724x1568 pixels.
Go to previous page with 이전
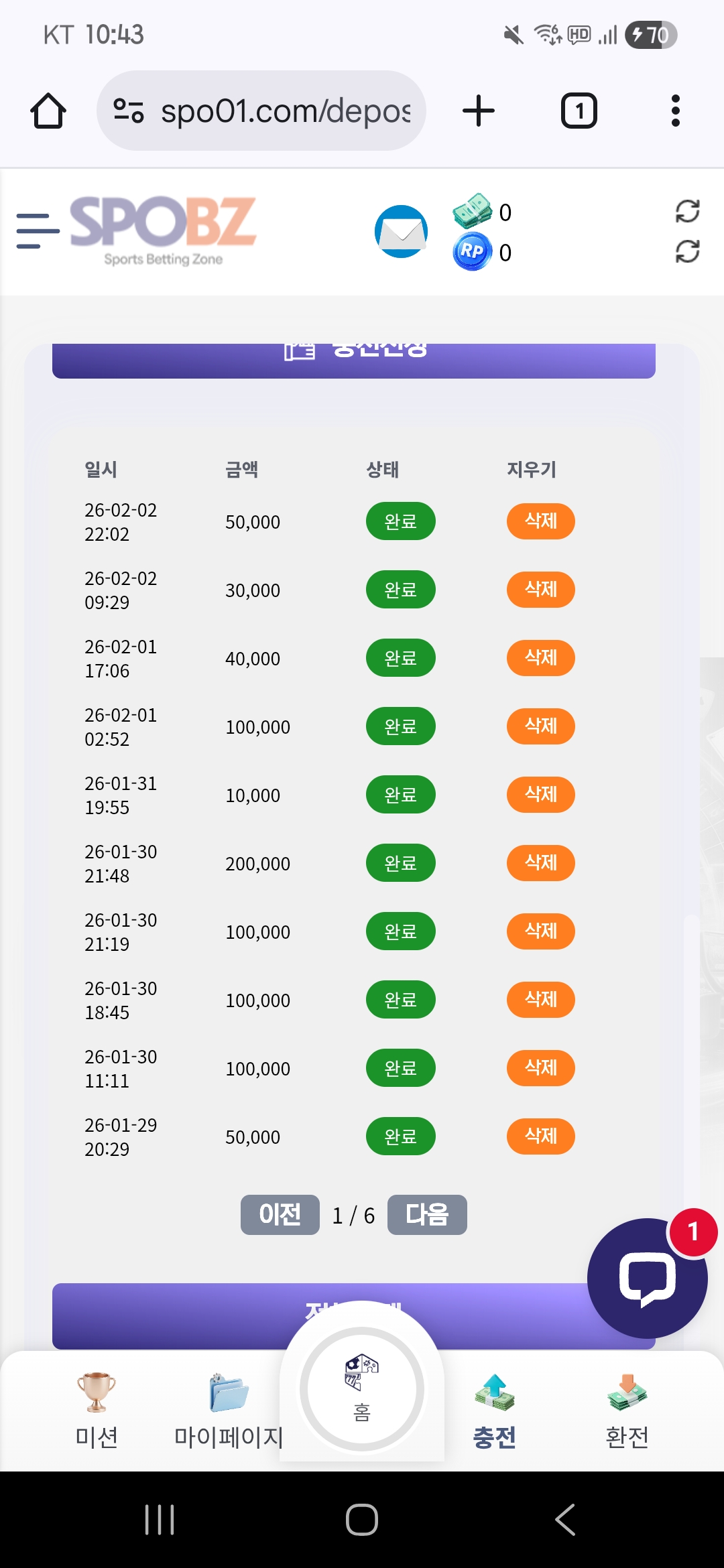[x=280, y=1214]
